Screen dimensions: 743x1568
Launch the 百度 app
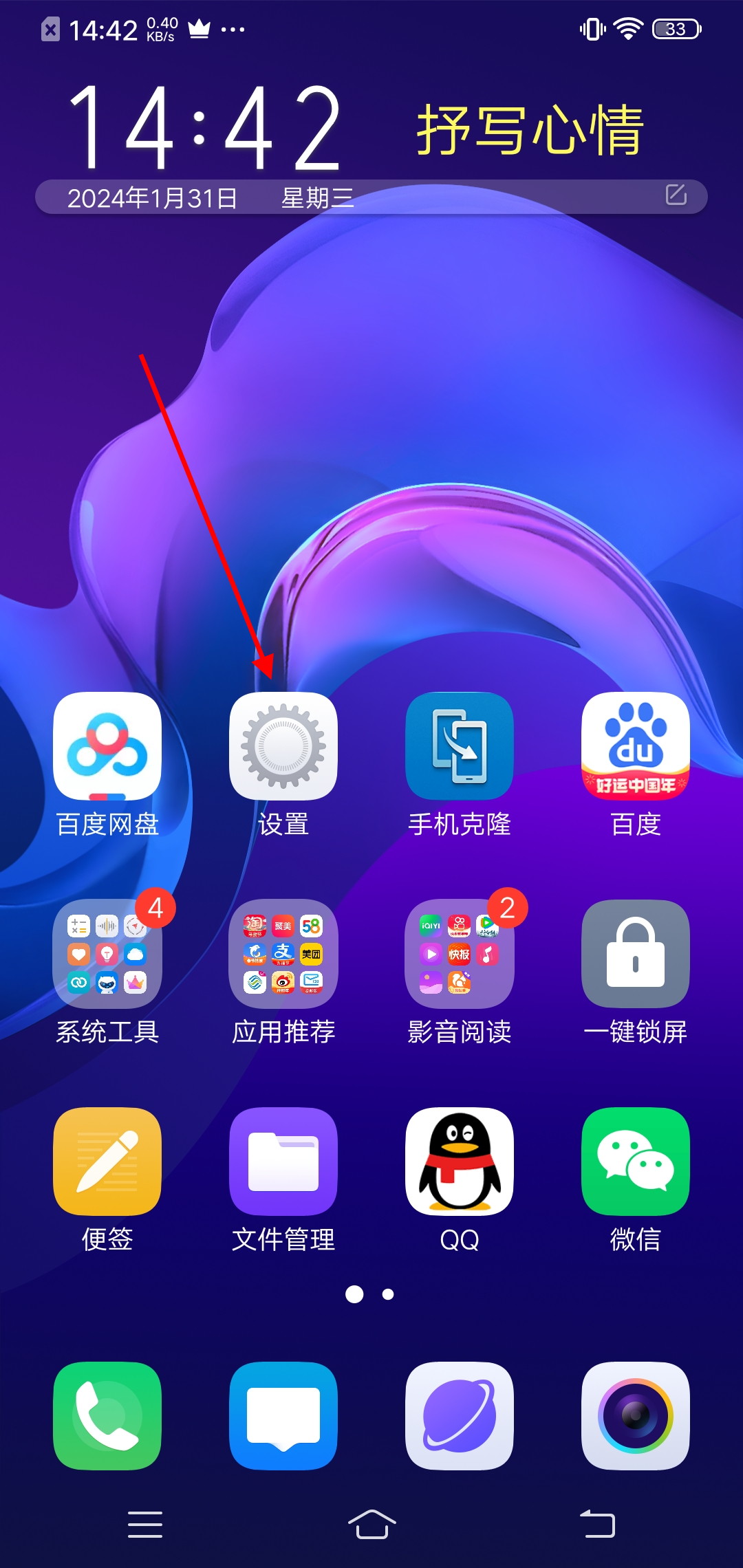(635, 746)
